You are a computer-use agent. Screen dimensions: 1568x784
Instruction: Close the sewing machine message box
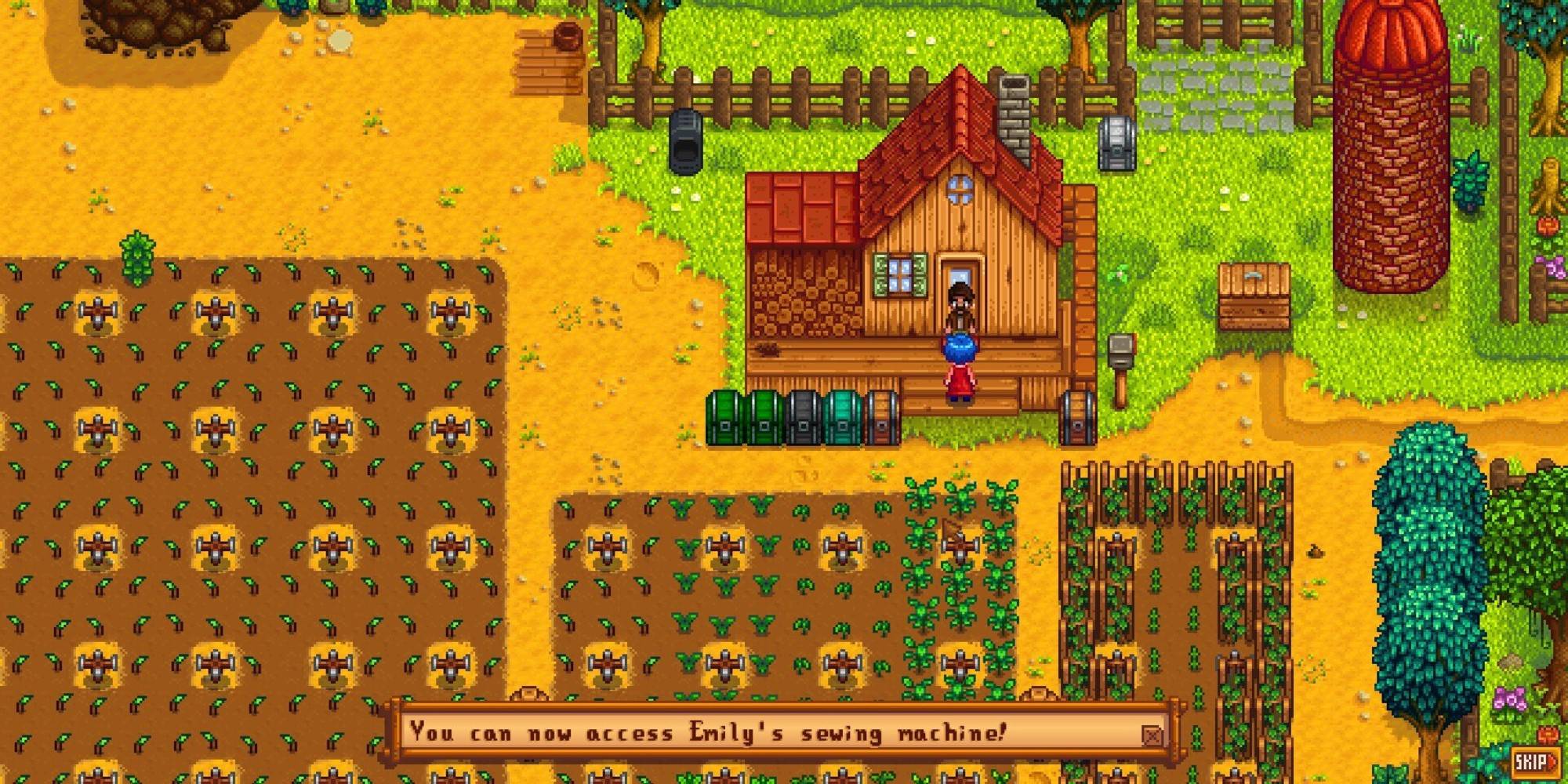(x=1151, y=735)
